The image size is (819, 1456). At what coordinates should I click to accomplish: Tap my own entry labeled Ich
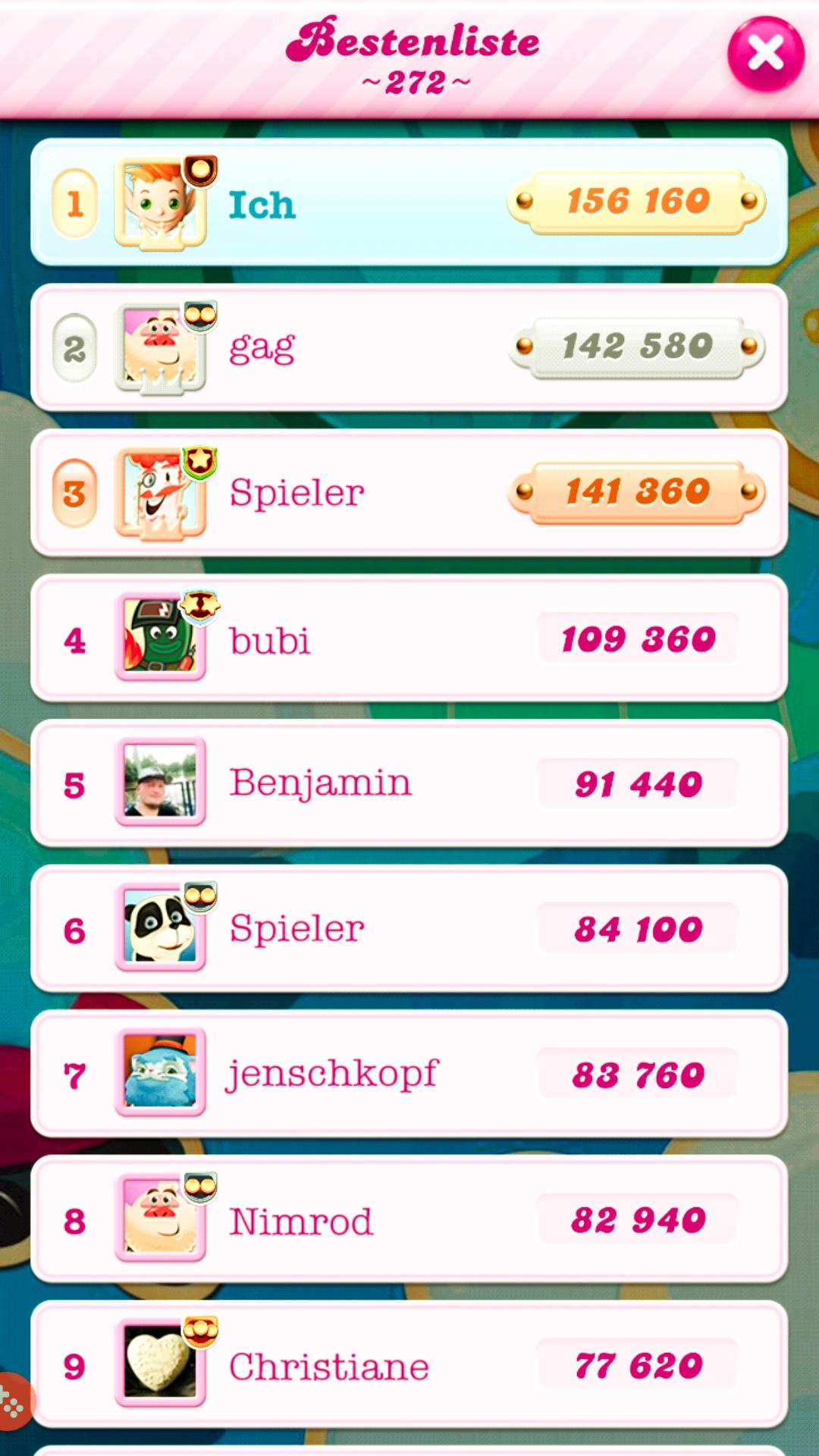(409, 202)
